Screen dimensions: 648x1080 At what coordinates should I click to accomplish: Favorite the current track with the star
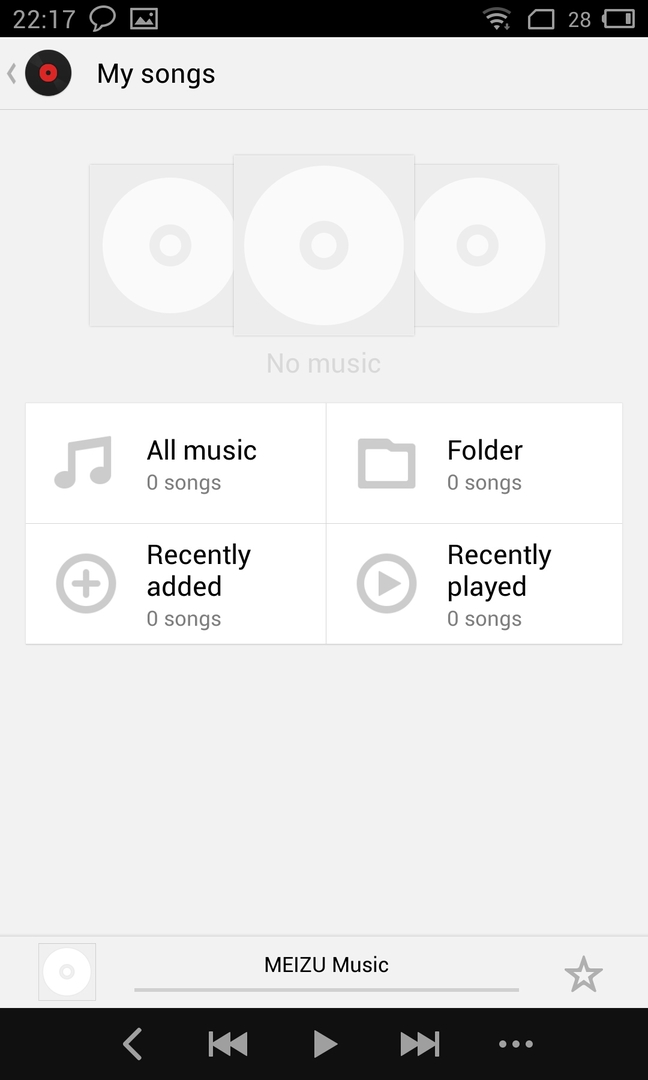(x=583, y=973)
